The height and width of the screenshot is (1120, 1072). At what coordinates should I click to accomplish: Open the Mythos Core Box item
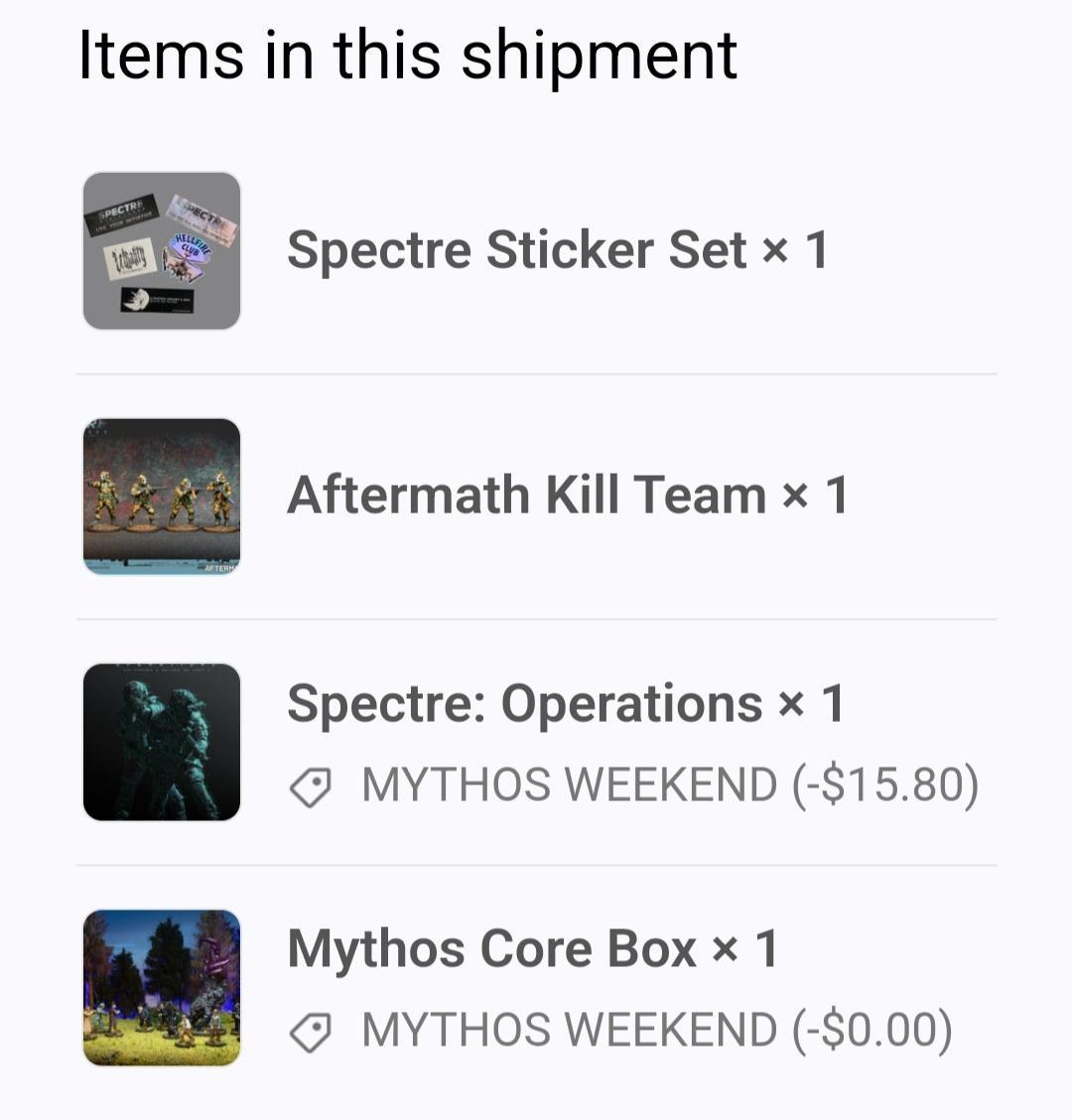pyautogui.click(x=531, y=949)
